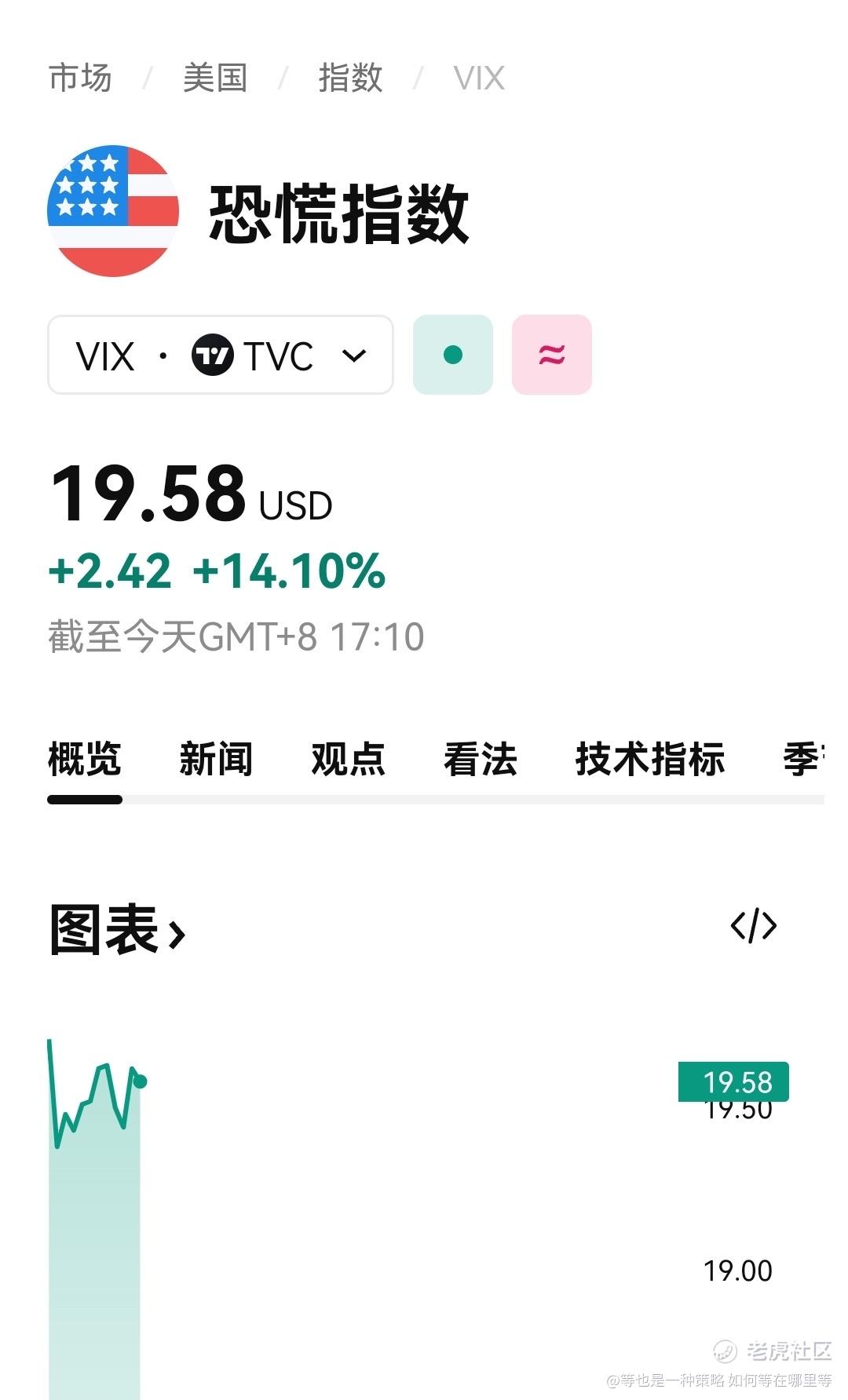Switch to the 观点 tab

point(348,759)
